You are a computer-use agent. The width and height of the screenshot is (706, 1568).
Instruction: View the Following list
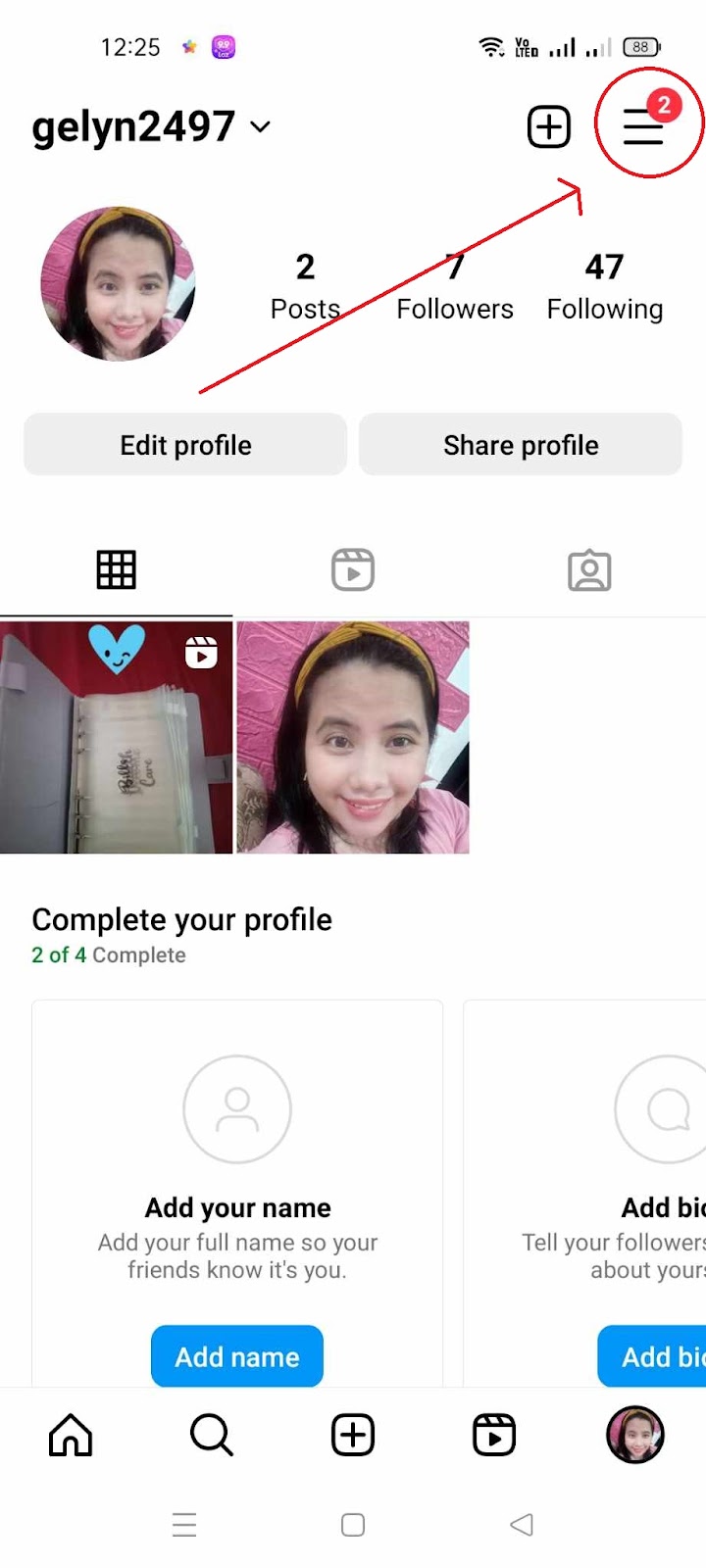(x=604, y=286)
